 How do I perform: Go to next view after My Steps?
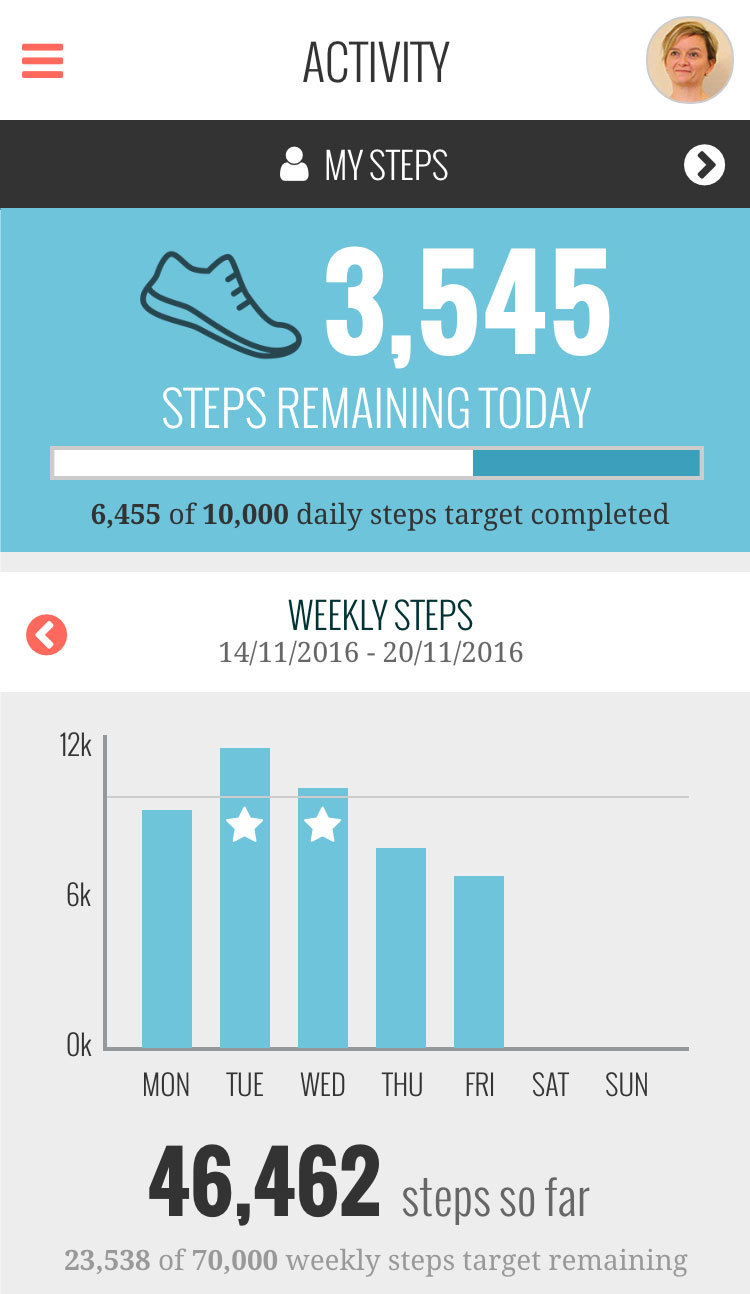[x=704, y=165]
